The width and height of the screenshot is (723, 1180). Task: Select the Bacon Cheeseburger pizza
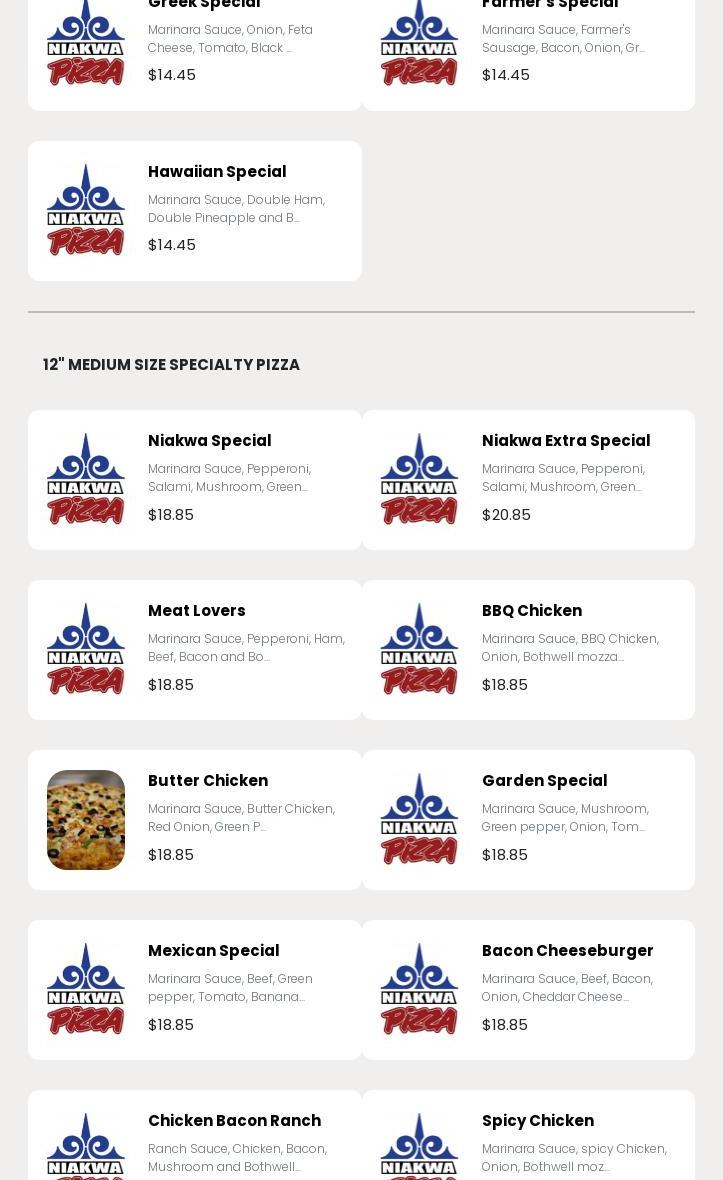(528, 990)
